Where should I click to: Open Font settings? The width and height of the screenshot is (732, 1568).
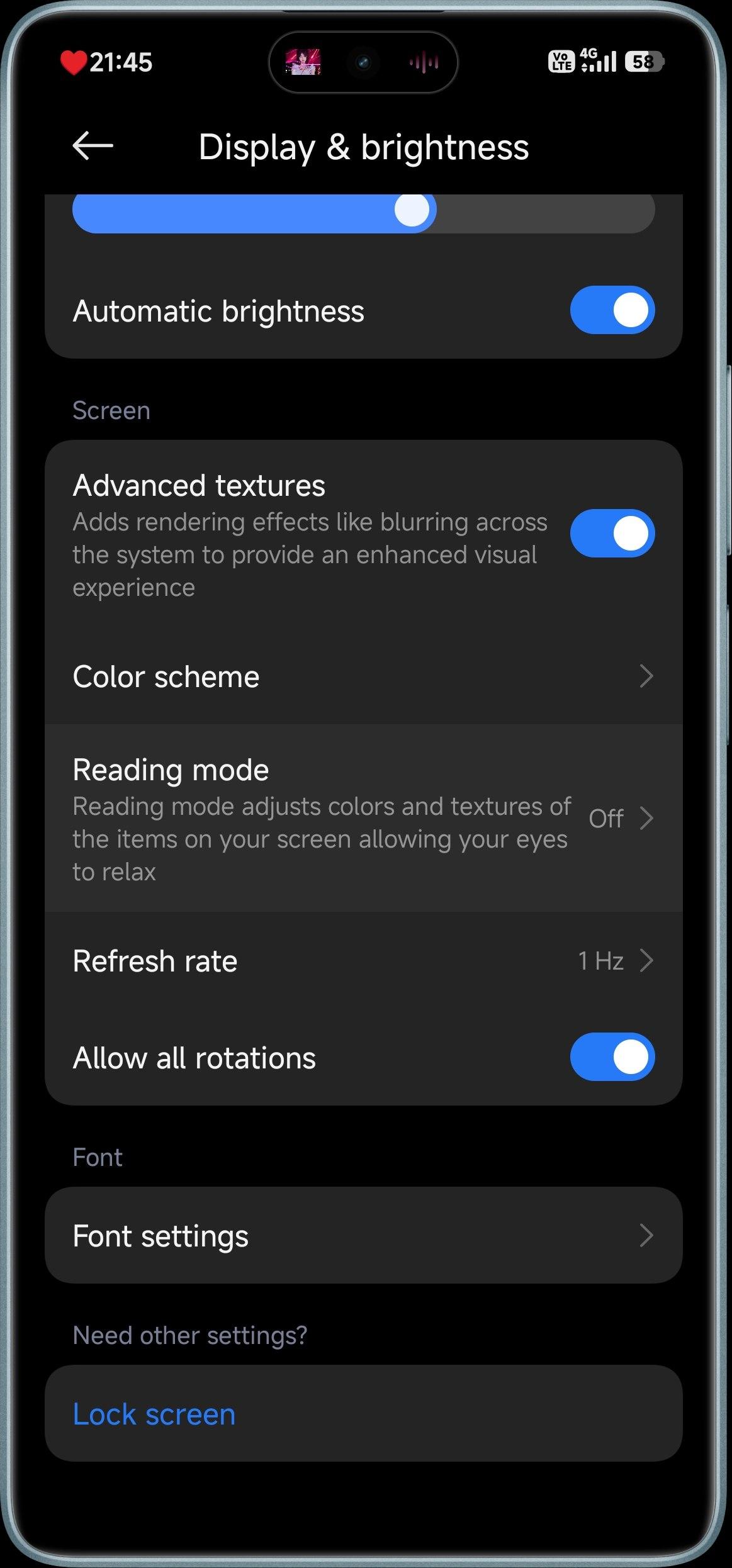coord(363,1236)
